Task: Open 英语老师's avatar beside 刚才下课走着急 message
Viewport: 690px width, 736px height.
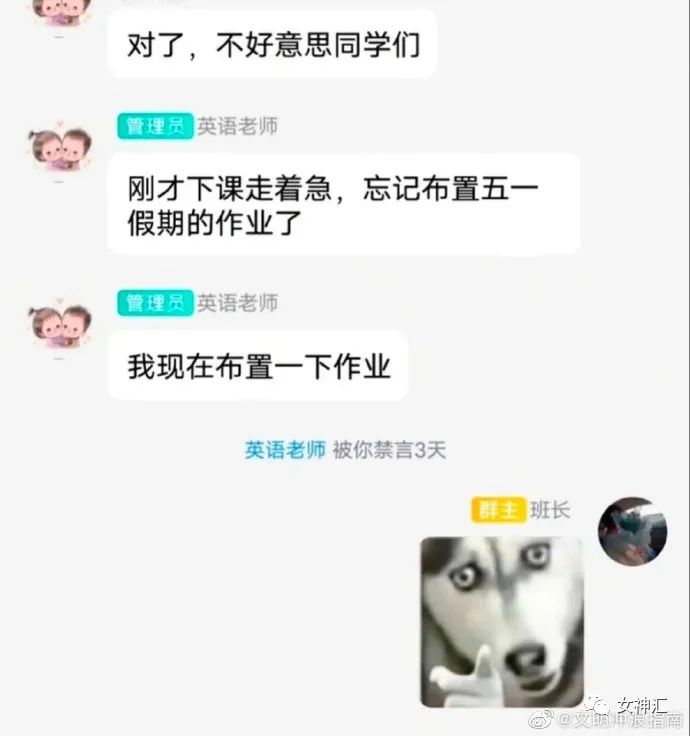Action: (59, 148)
